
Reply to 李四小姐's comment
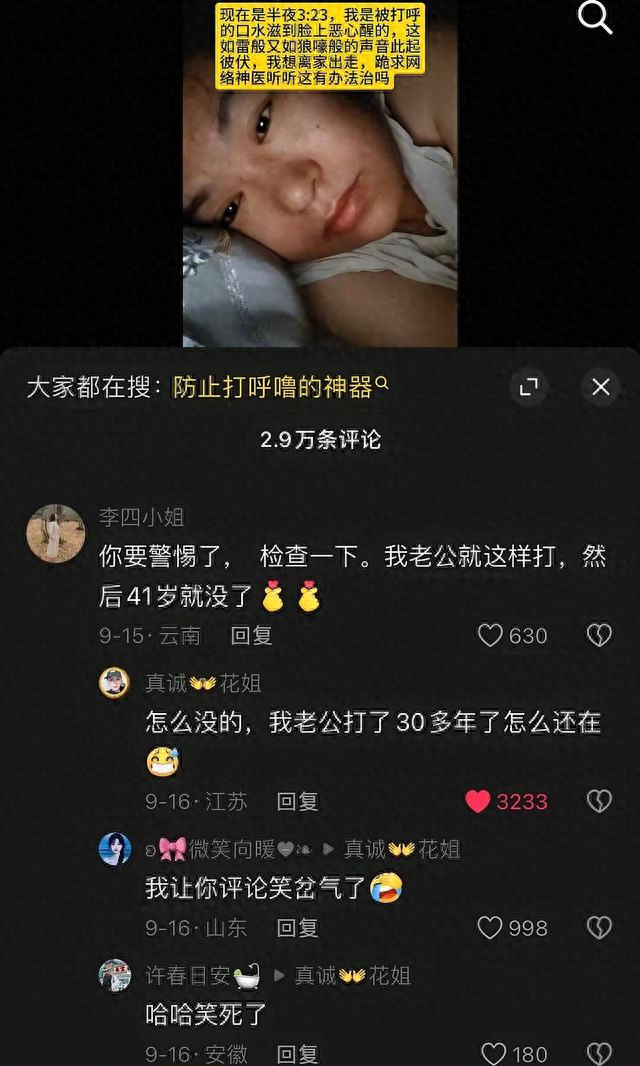(x=251, y=636)
